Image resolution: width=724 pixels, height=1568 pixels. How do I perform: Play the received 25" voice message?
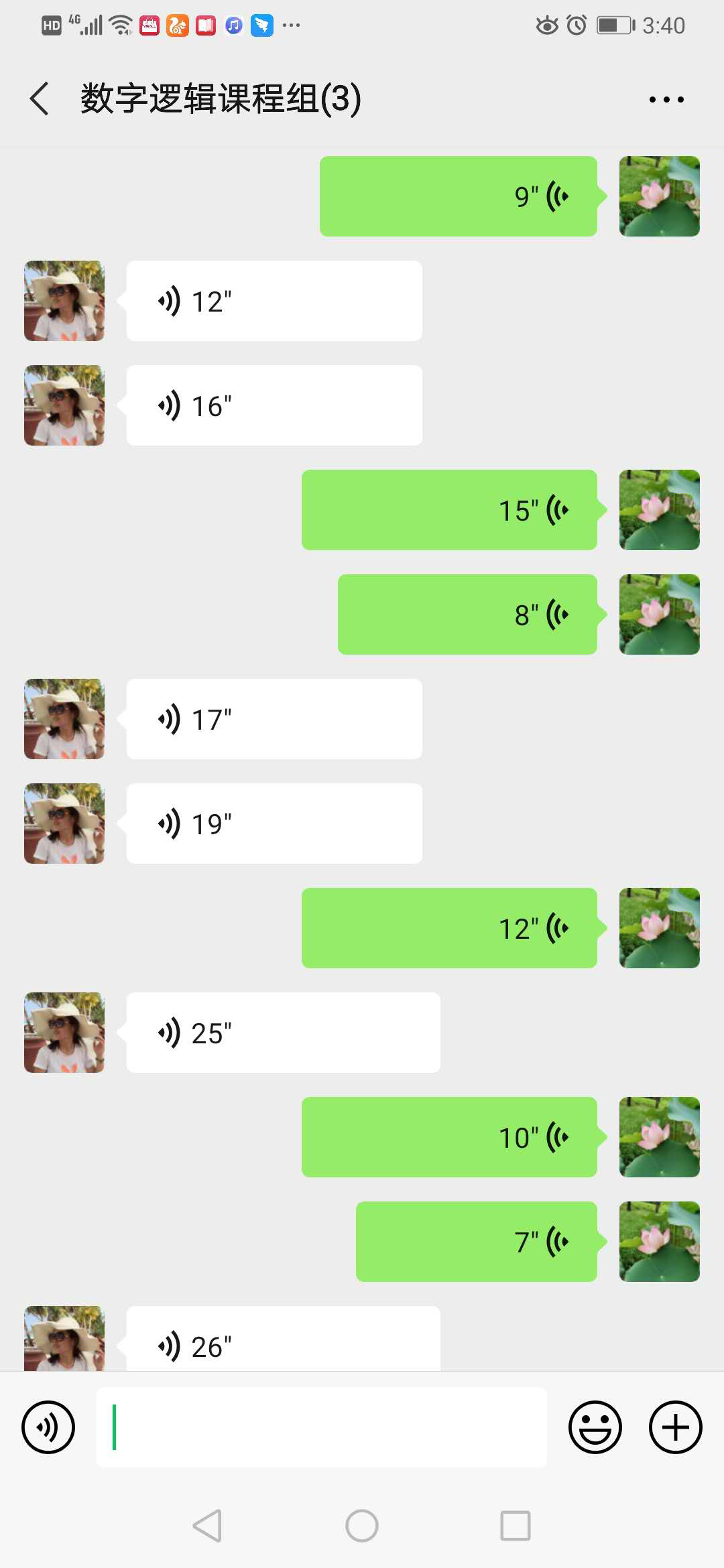tap(283, 1033)
